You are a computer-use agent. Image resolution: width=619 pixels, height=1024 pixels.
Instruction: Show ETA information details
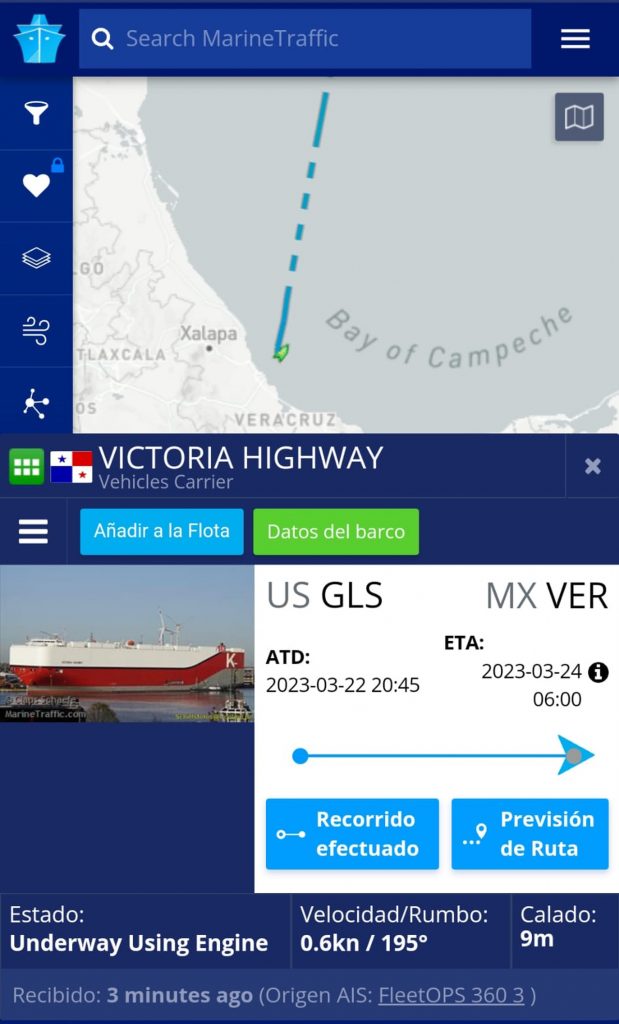point(598,672)
